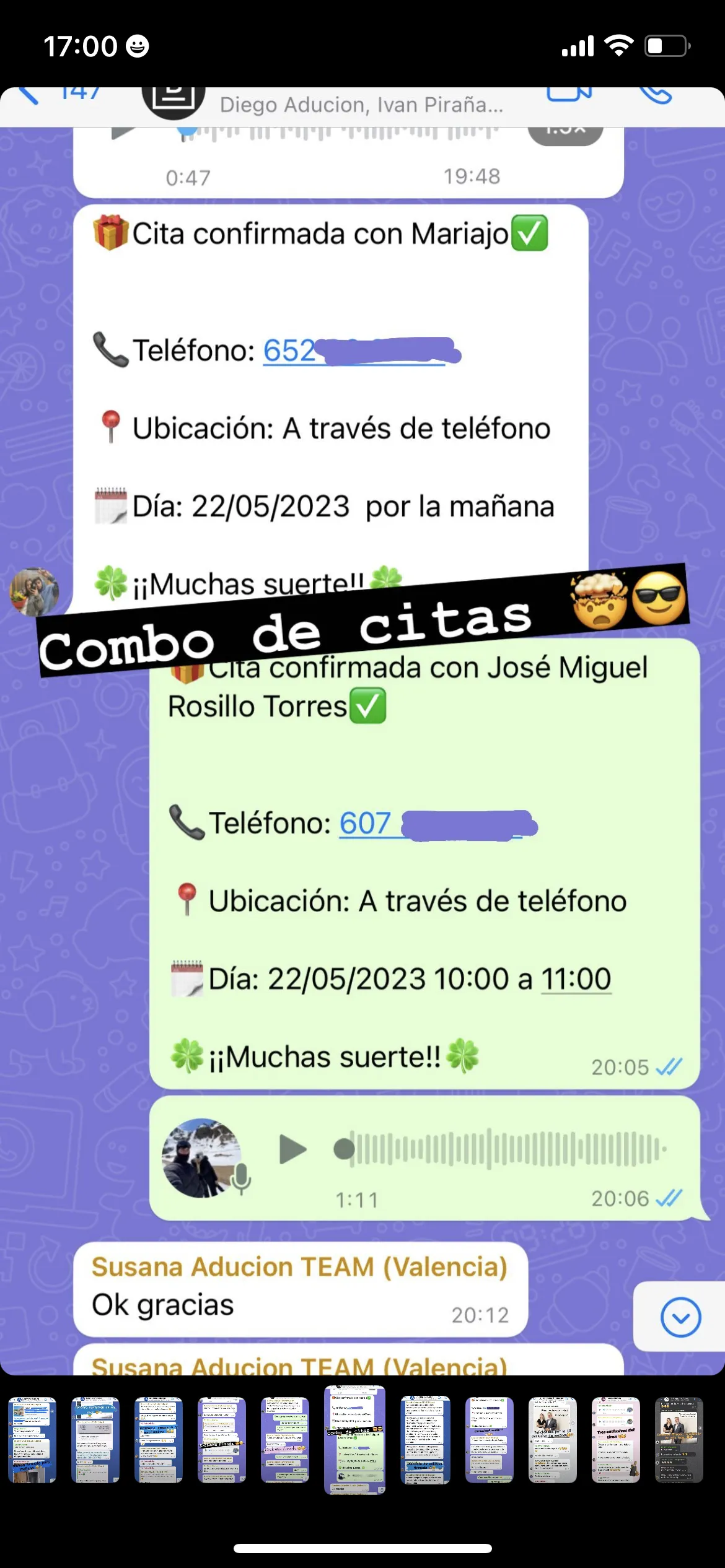
Task: Open the pink 'Tres exclusivas del tirón' thumbnail
Action: click(x=615, y=1439)
